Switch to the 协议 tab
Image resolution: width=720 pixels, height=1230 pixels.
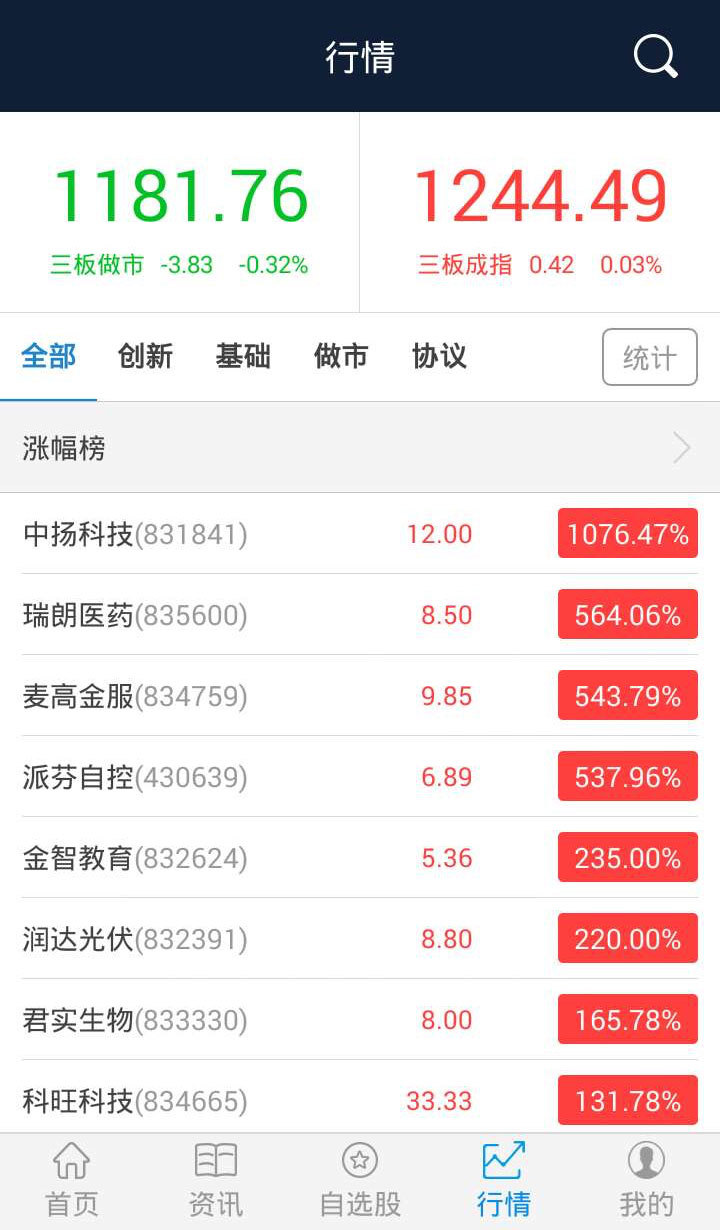tap(439, 357)
